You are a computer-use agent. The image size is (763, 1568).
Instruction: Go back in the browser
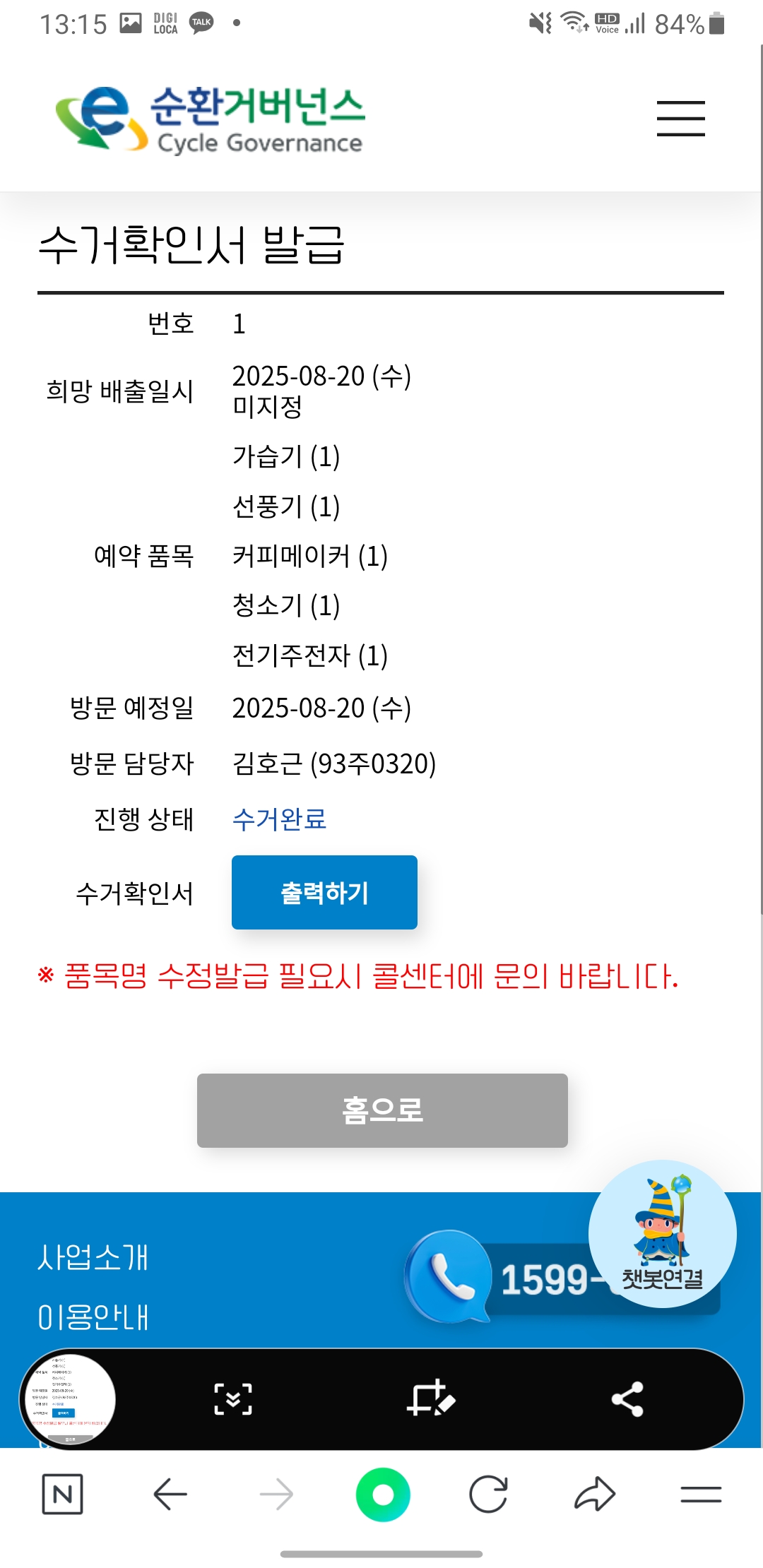click(x=170, y=1495)
